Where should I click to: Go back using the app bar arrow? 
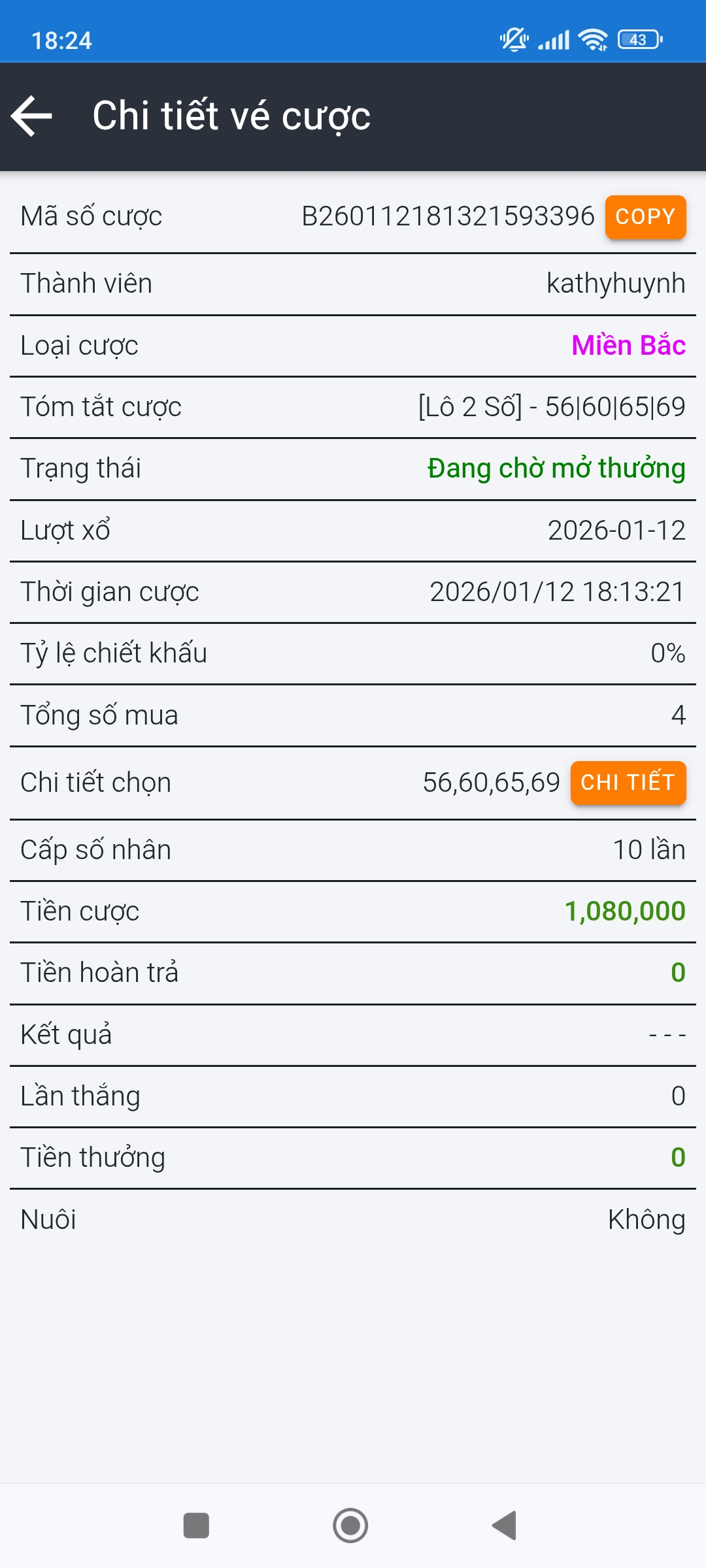click(x=32, y=116)
